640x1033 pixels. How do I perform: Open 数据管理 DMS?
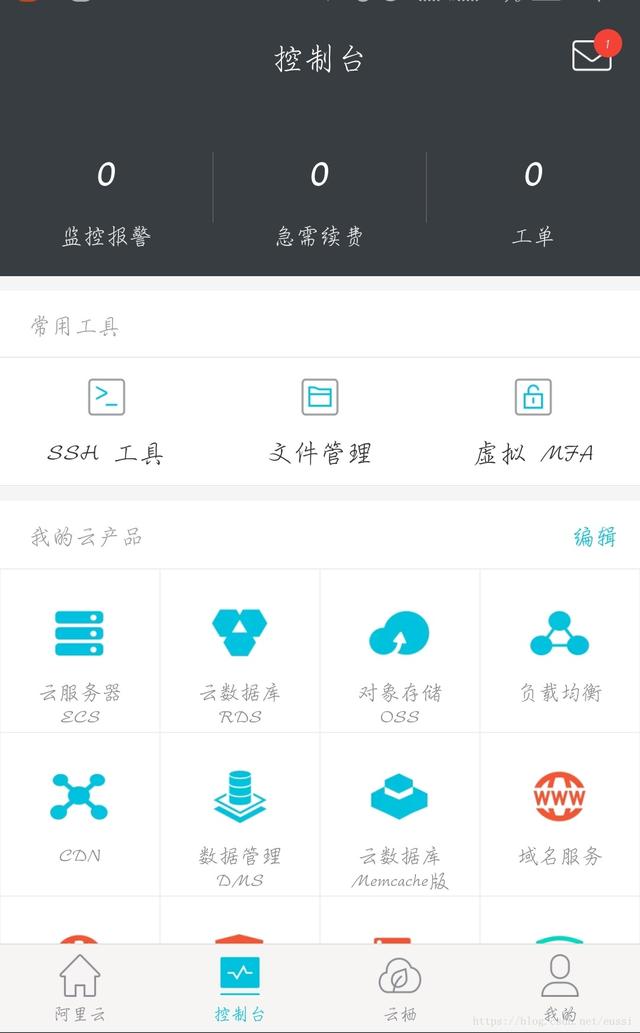[x=240, y=814]
